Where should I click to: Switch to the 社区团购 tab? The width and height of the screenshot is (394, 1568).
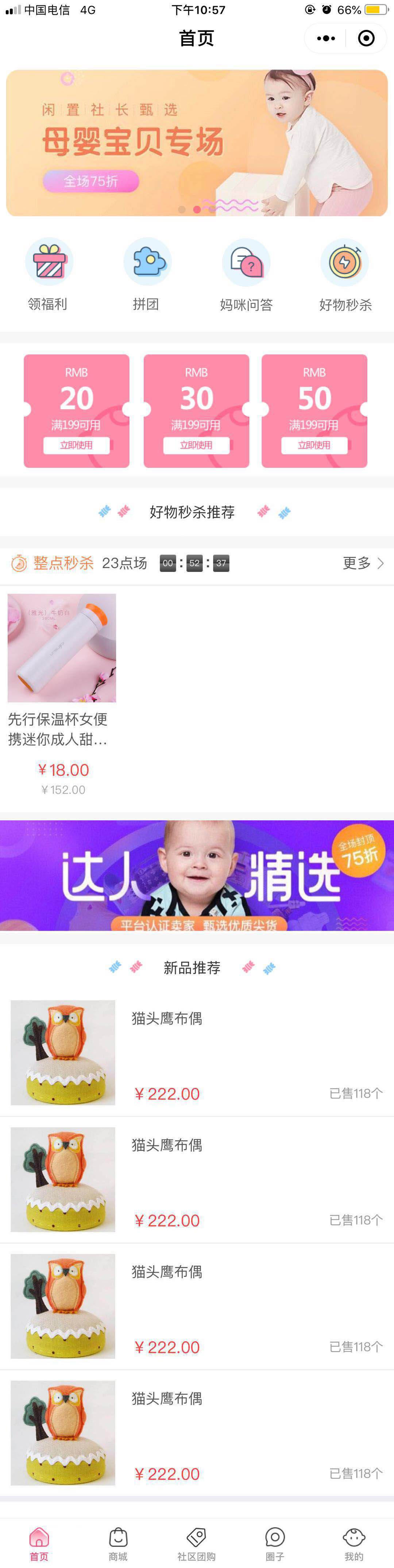196,1545
